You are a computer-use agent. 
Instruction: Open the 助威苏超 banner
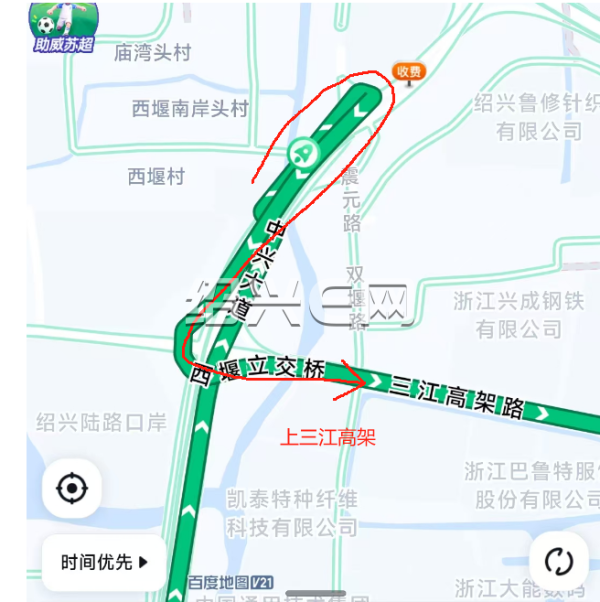pyautogui.click(x=62, y=27)
